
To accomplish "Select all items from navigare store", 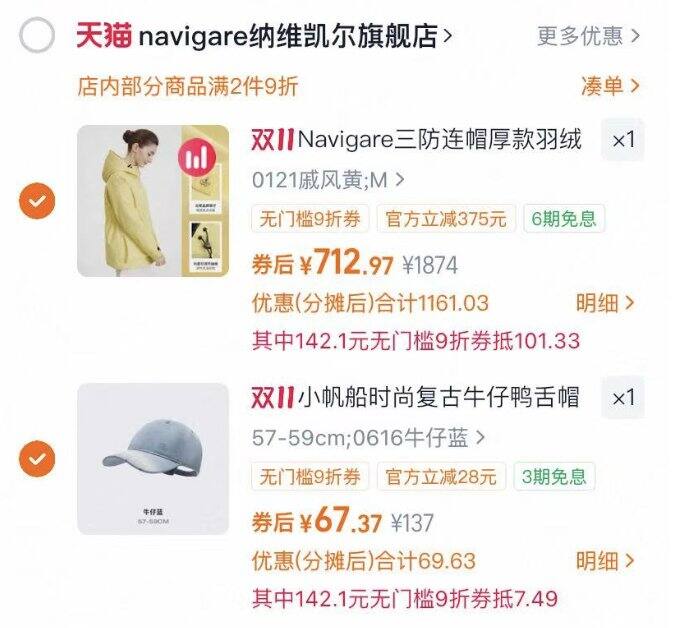I will 37,38.
